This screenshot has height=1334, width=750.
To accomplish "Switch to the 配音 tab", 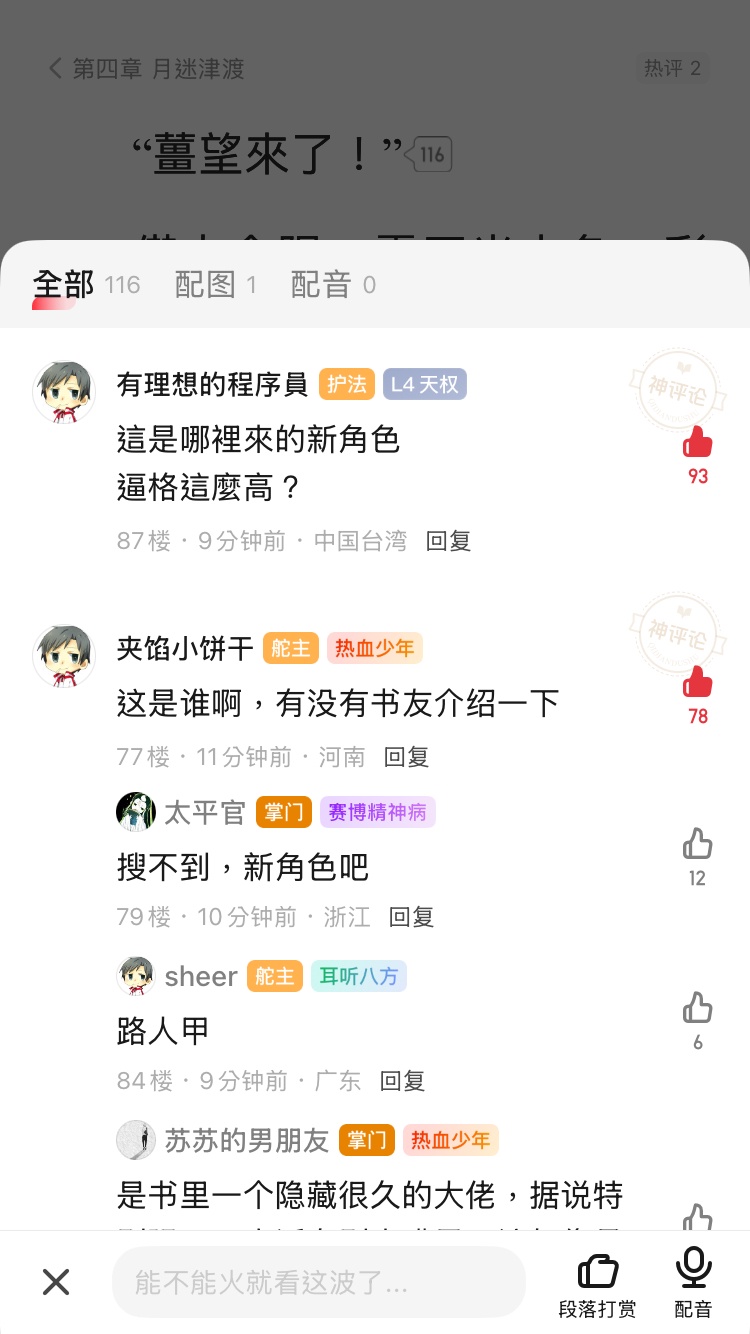I will 332,285.
